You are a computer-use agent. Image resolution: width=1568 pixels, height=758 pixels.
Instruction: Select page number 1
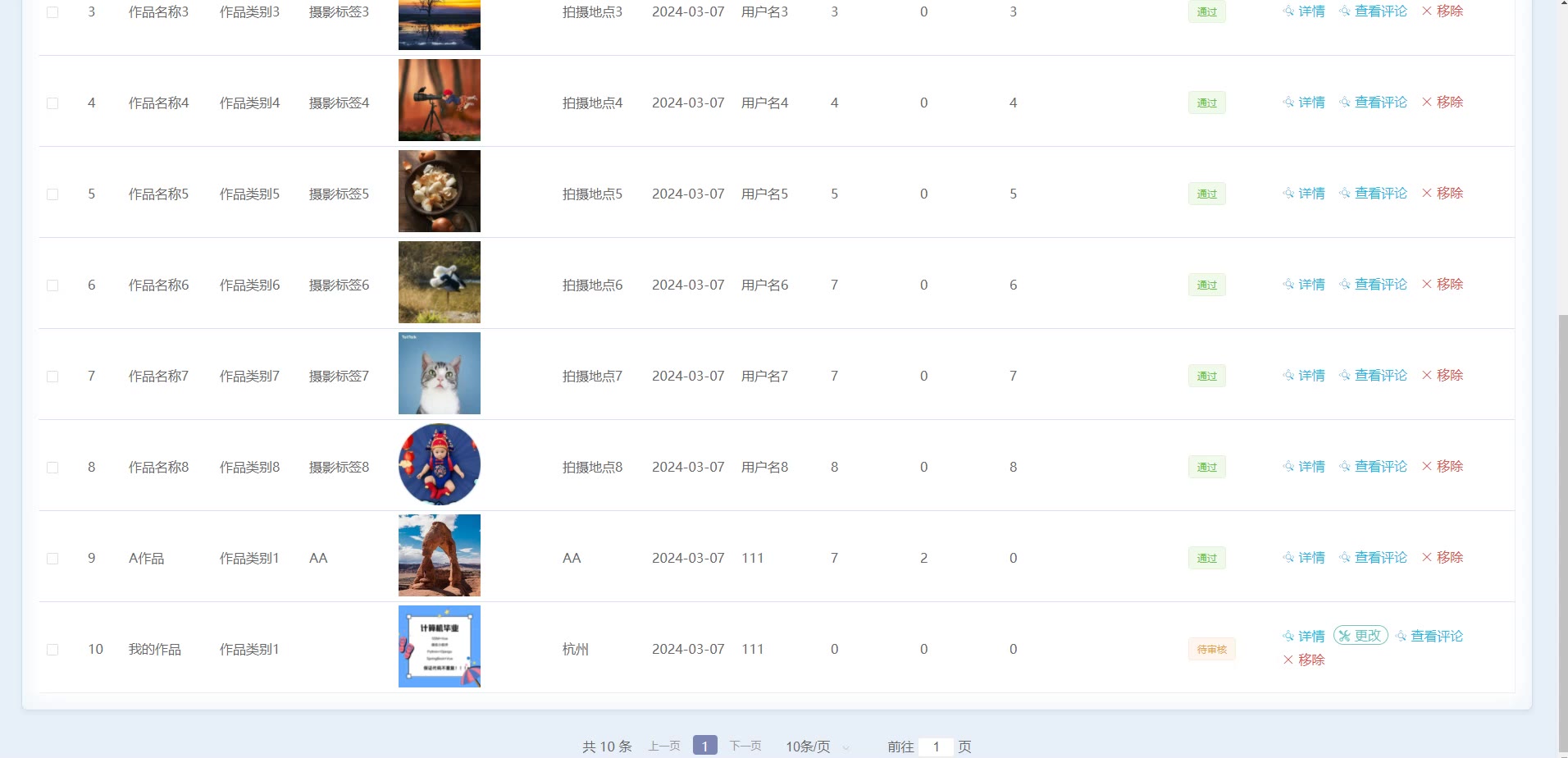click(x=705, y=746)
